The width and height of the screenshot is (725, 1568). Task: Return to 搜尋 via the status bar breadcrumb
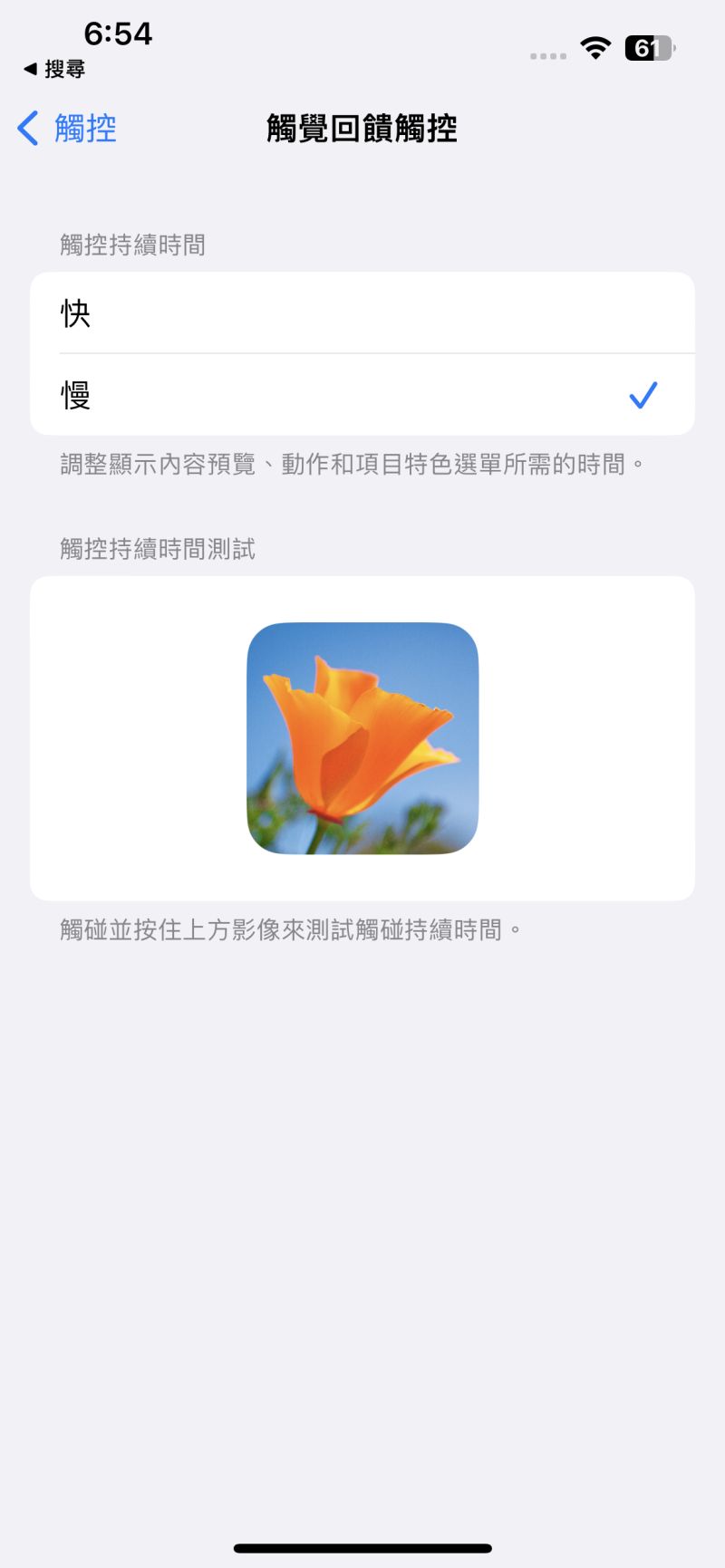54,69
